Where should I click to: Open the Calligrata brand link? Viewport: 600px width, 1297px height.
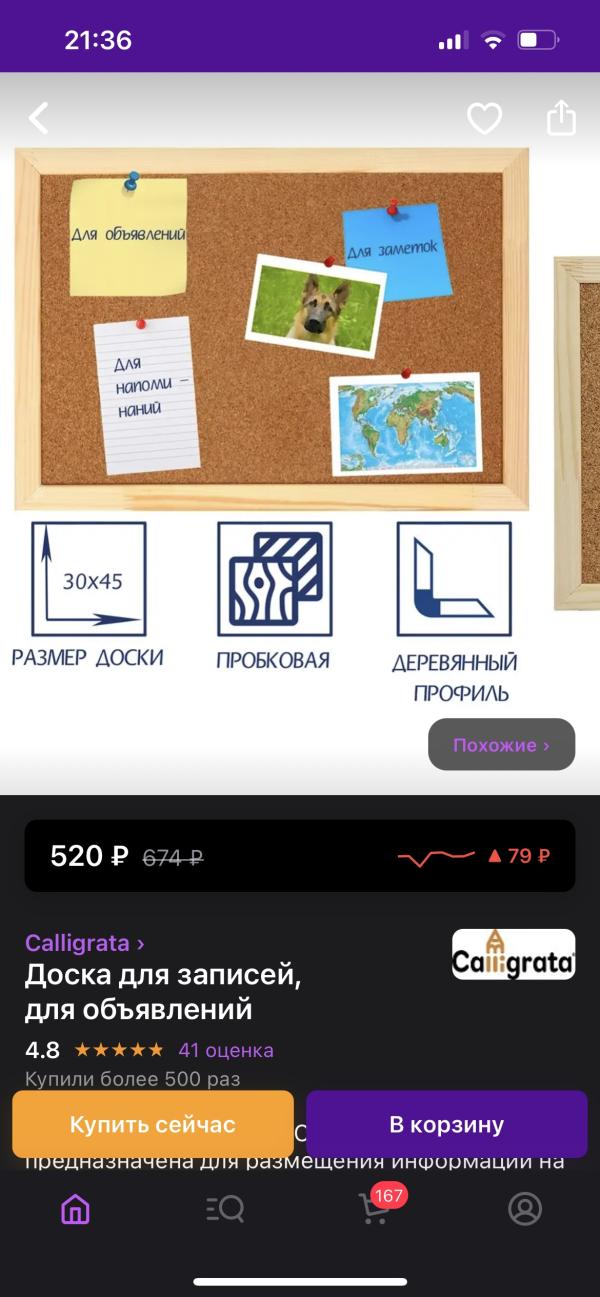[85, 943]
